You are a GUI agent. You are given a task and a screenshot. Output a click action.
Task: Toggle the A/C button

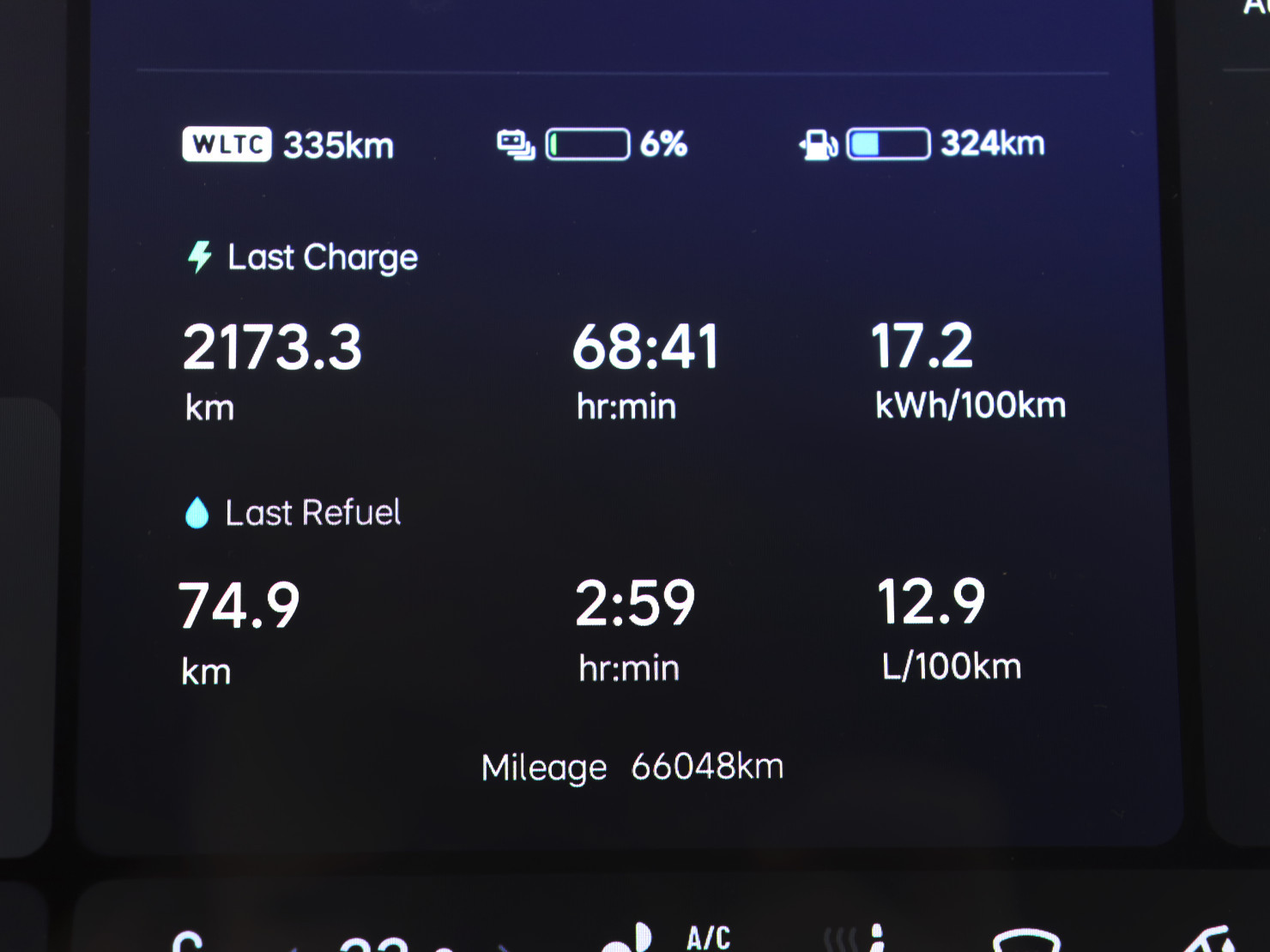[x=709, y=937]
